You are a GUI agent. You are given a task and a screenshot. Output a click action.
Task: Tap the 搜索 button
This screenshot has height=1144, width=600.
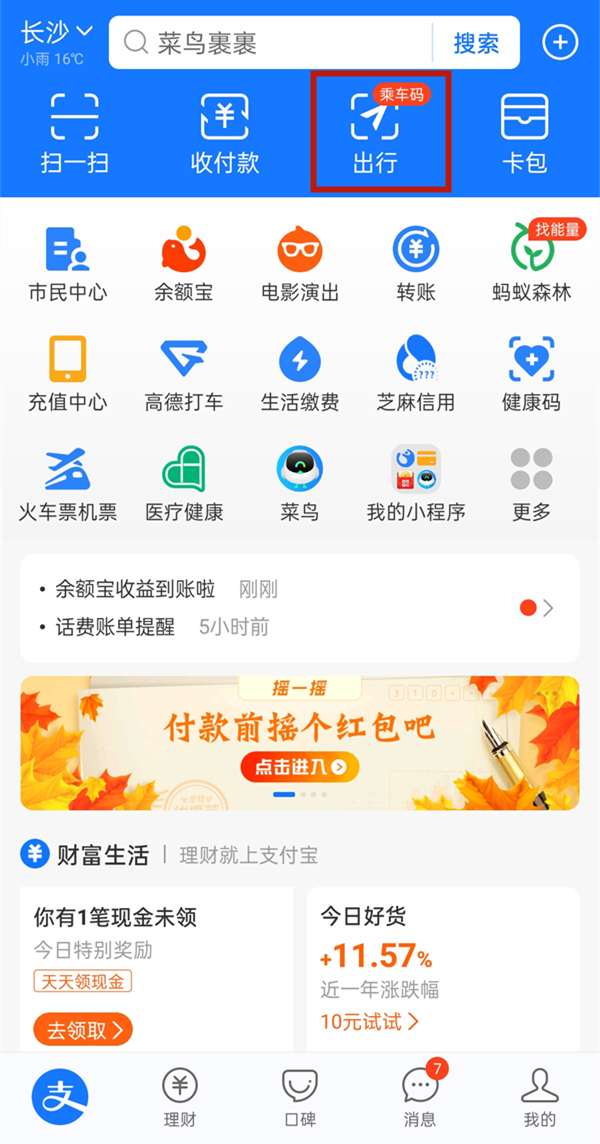[x=476, y=43]
